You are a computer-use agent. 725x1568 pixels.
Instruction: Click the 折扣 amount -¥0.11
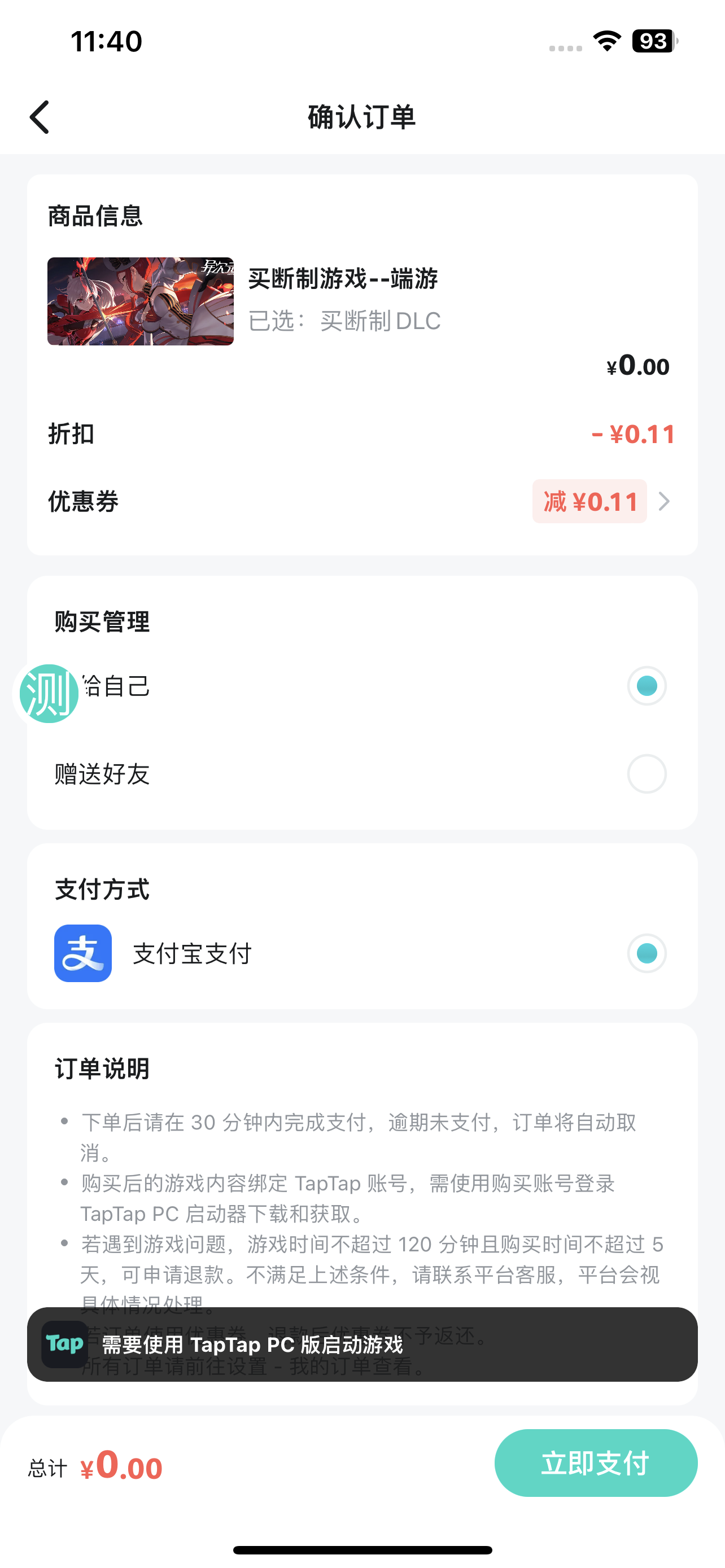click(x=634, y=433)
